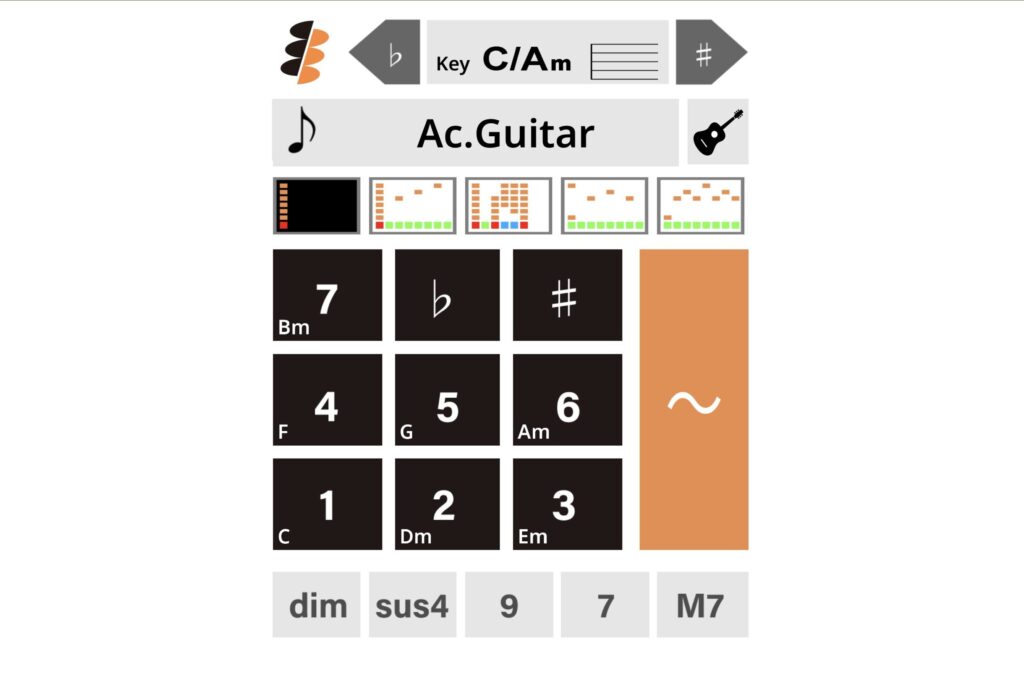Screen dimensions: 1024x688
Task: Play chord pad 7 Bm
Action: (327, 295)
